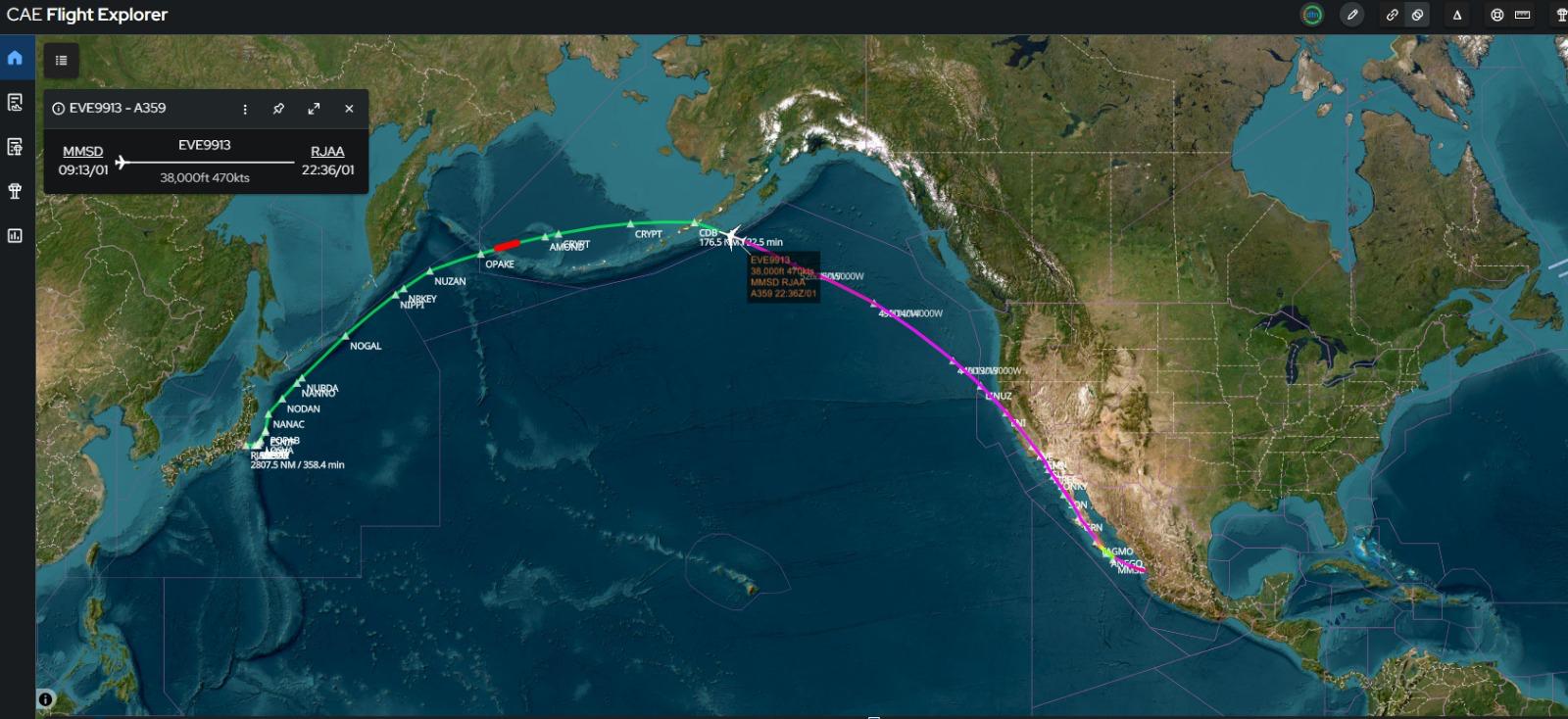Open the control tower sidebar icon
1568x719 pixels.
click(15, 191)
